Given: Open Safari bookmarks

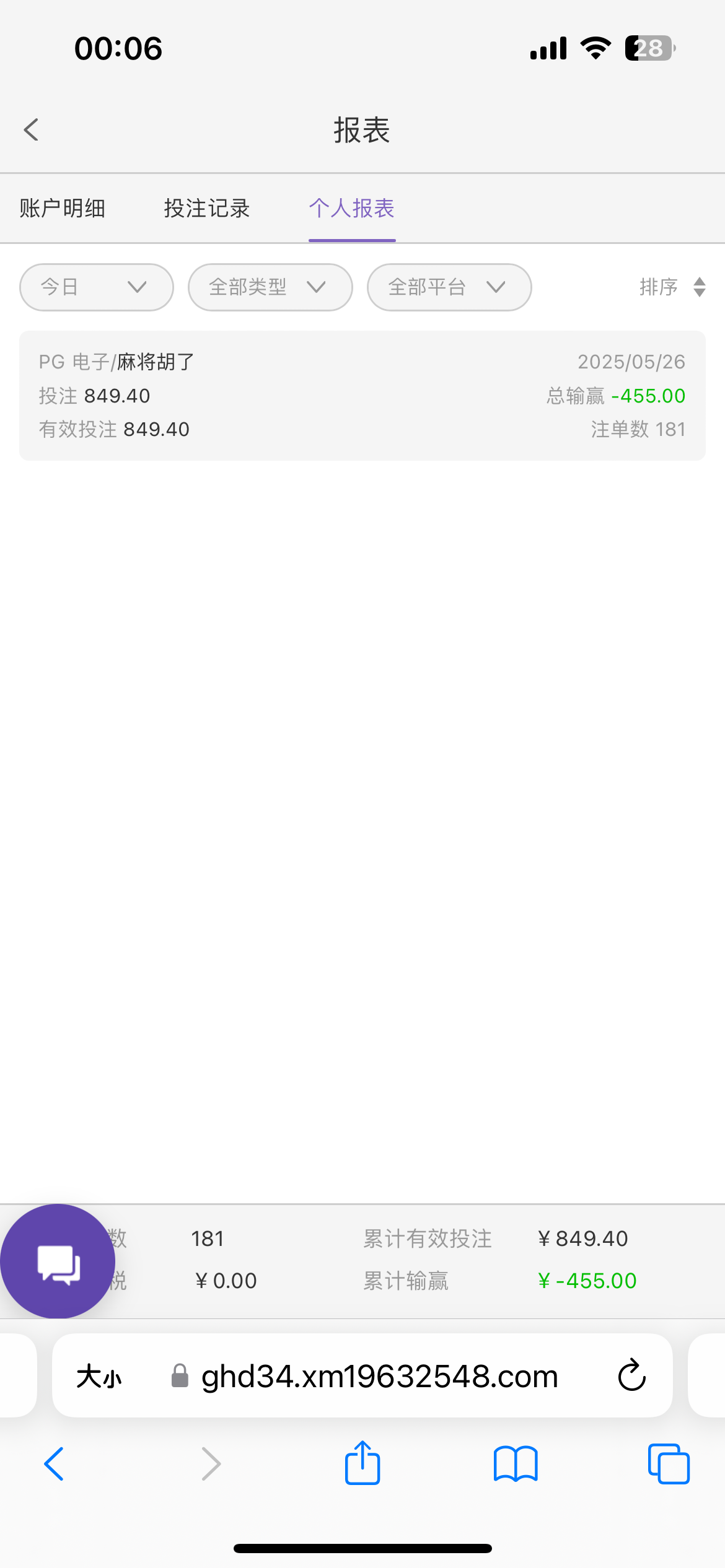Looking at the screenshot, I should [x=516, y=1464].
